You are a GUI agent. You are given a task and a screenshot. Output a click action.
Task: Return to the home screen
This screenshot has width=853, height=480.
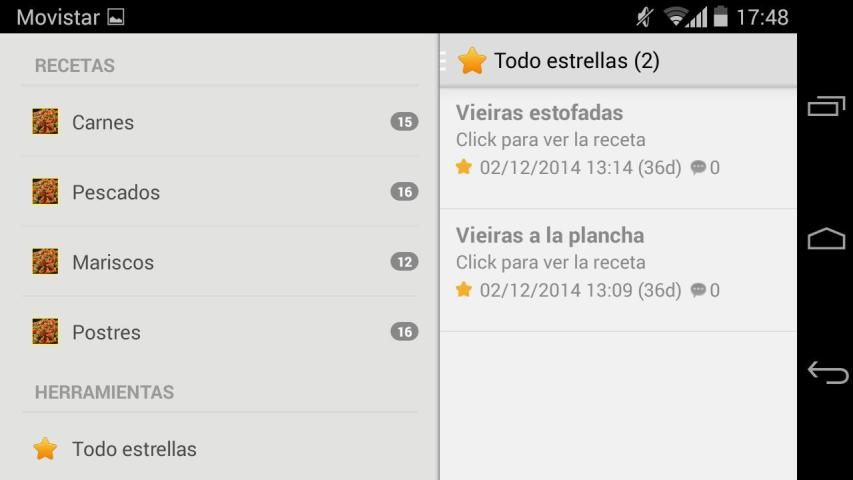click(826, 239)
